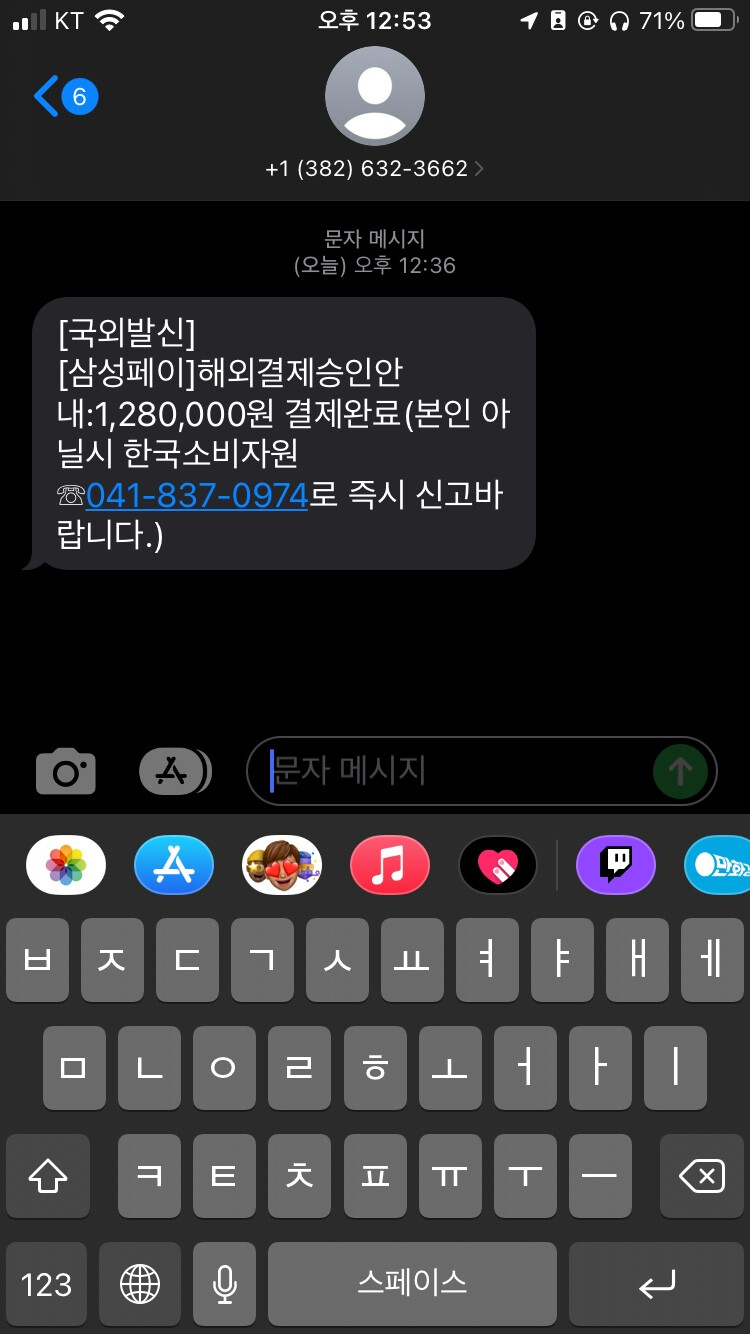The height and width of the screenshot is (1334, 750).
Task: Tap the backspace key
Action: point(701,1176)
